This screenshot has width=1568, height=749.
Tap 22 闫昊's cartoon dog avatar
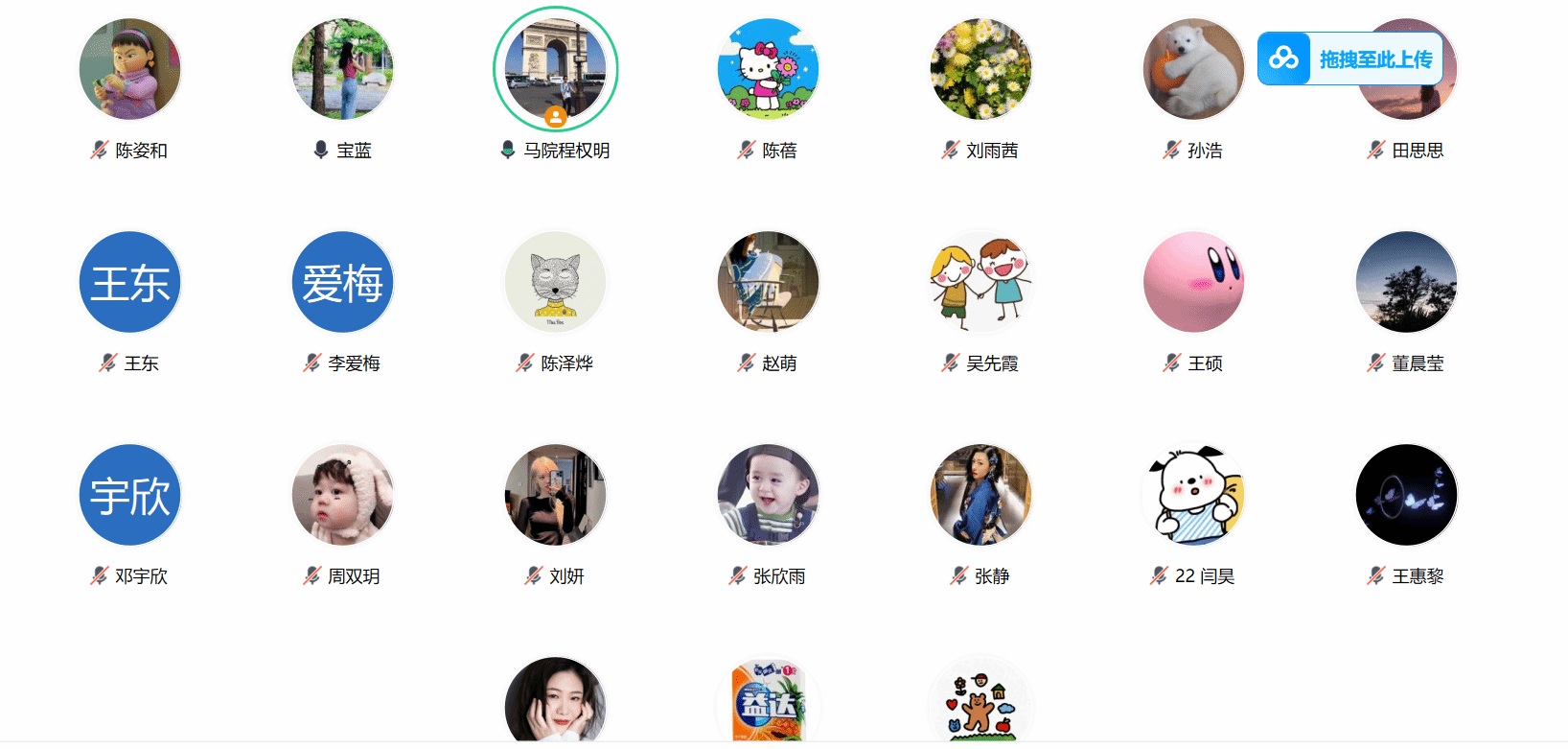pos(1193,495)
